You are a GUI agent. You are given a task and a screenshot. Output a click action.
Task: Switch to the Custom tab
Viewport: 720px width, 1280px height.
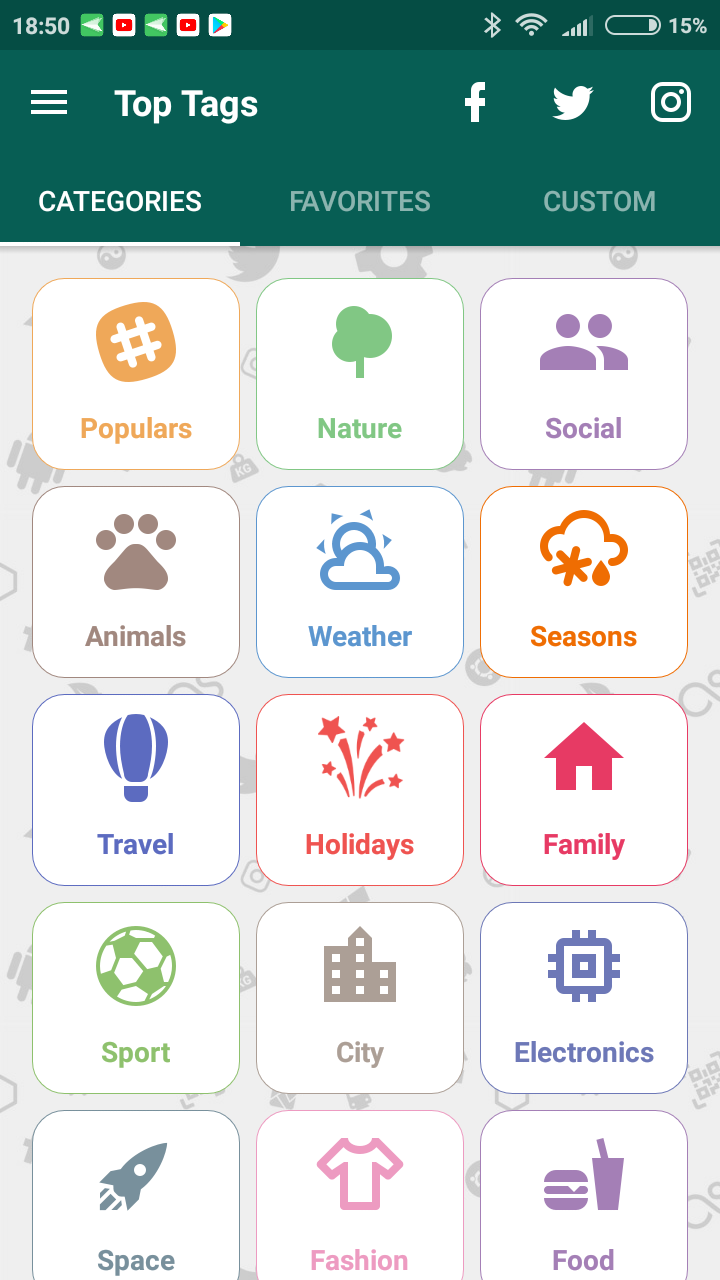click(x=599, y=201)
